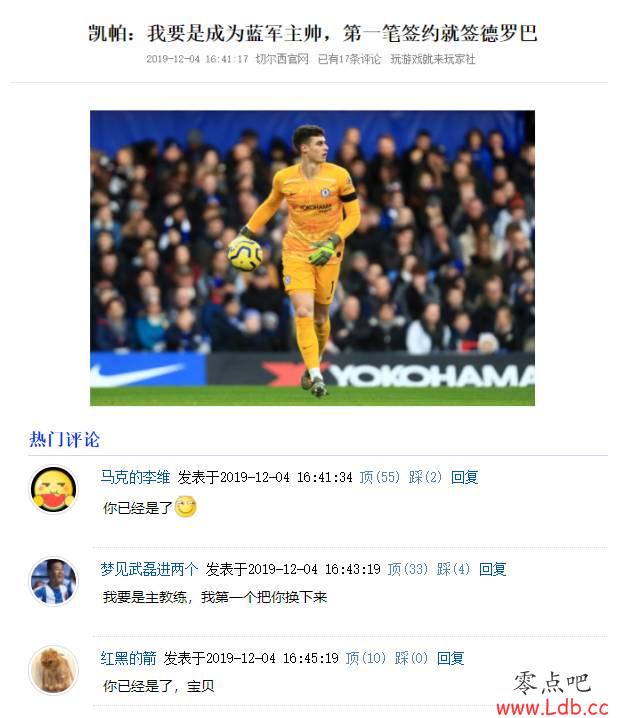Reply (回复) to 红黑的箭's comment
618x718 pixels.
click(451, 658)
